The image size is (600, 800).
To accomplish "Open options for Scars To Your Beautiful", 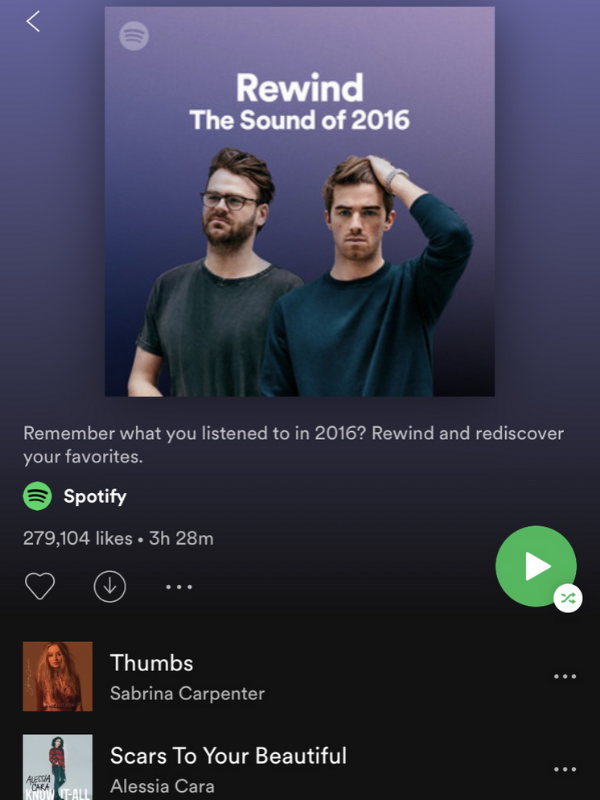I will click(565, 769).
